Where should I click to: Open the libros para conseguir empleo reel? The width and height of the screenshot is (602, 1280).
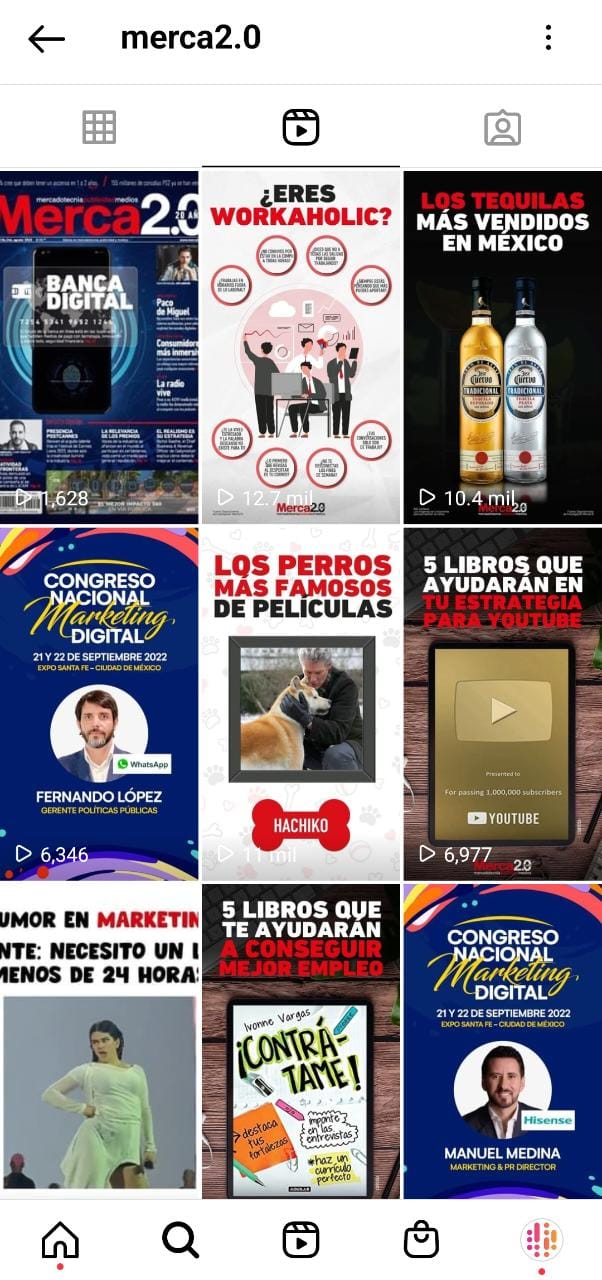click(300, 1040)
